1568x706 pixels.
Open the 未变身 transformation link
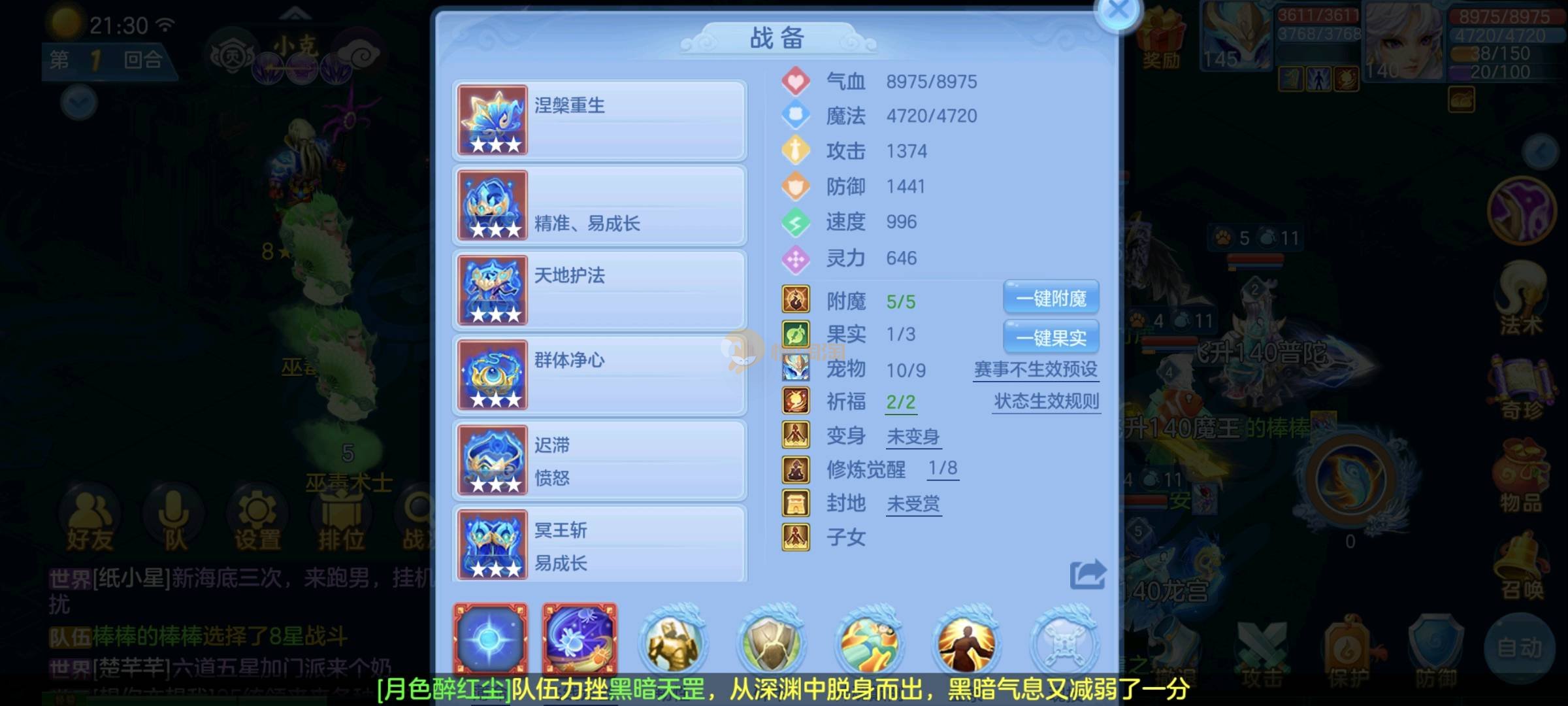913,437
